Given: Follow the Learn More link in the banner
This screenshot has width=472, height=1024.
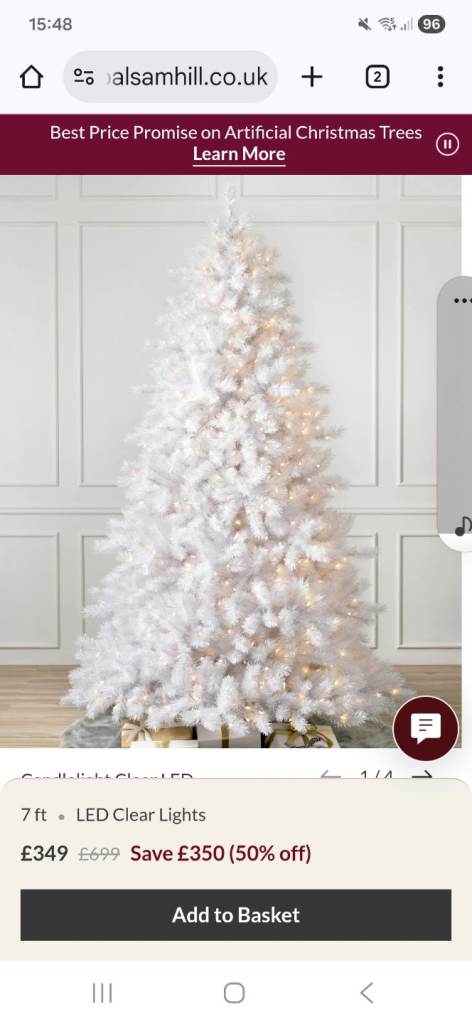Looking at the screenshot, I should pyautogui.click(x=239, y=154).
